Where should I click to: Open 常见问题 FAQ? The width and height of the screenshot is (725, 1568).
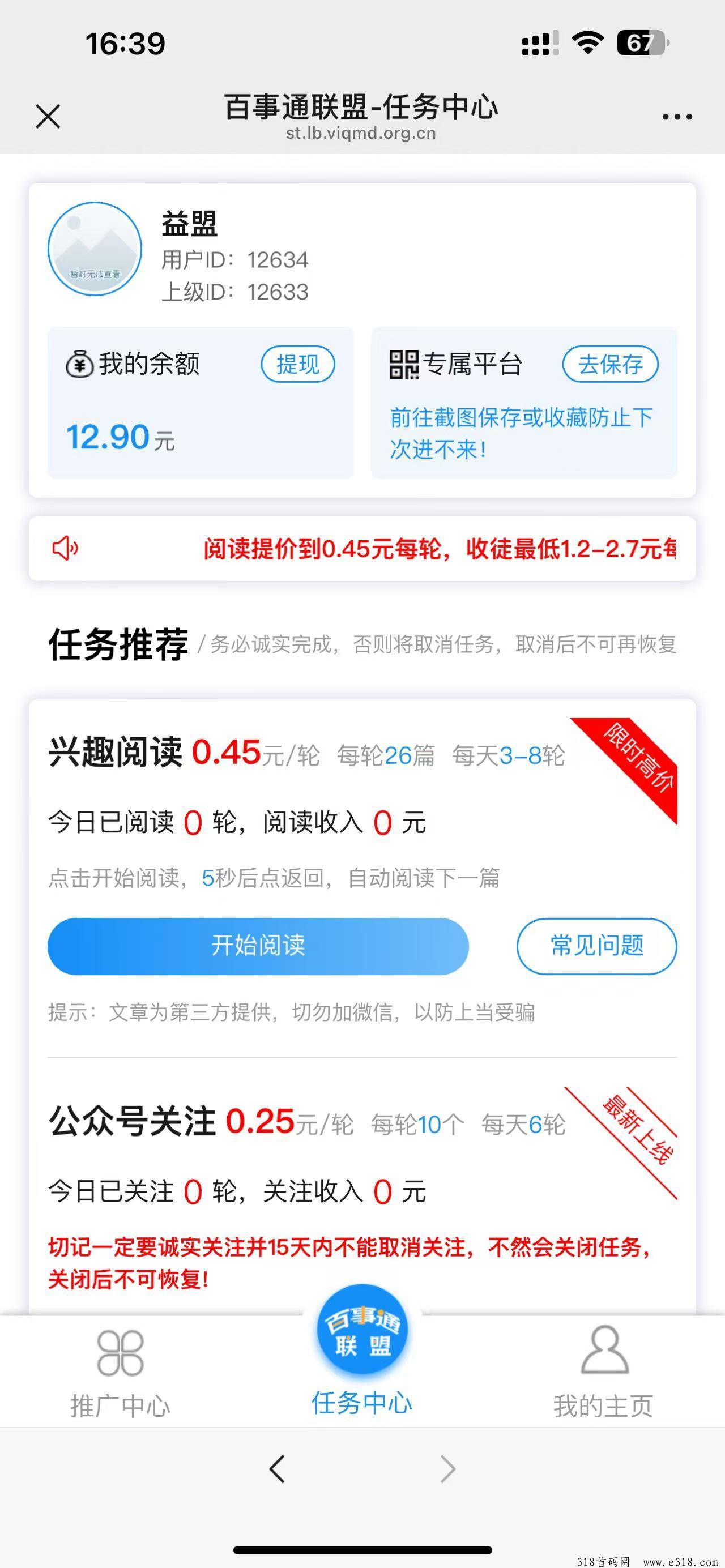point(596,946)
